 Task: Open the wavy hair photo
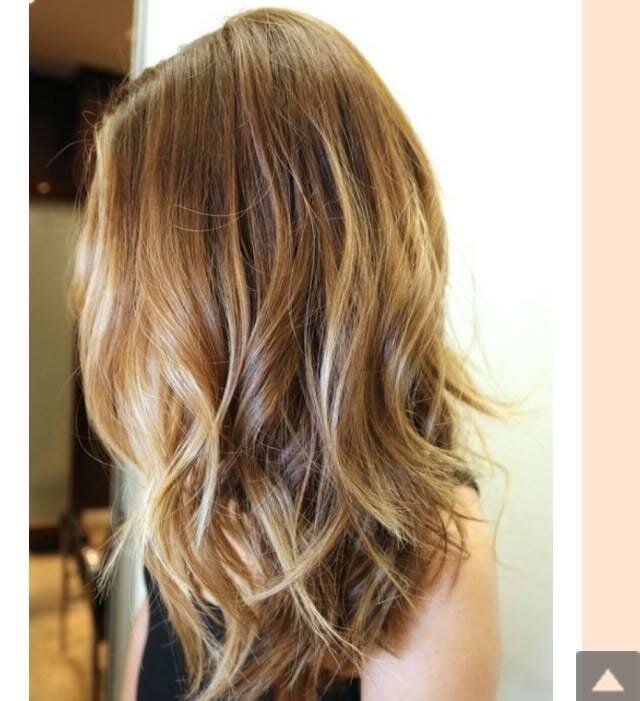290,350
